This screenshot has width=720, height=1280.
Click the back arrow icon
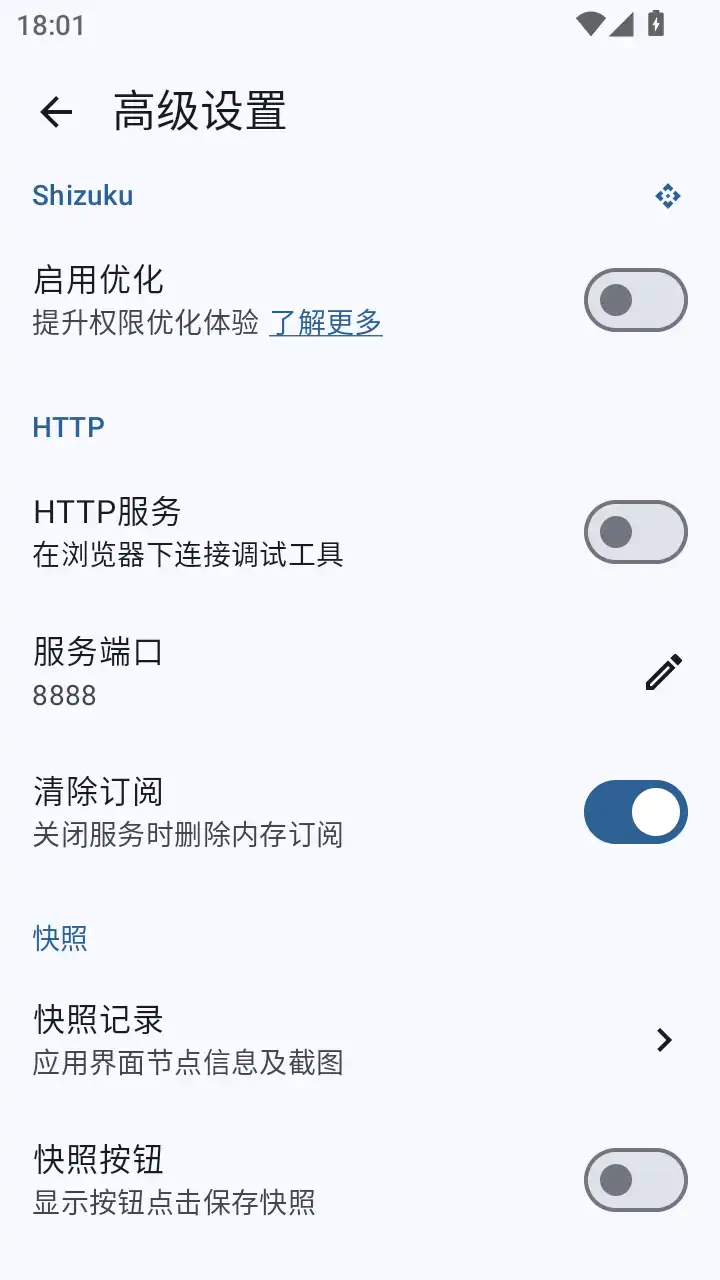(53, 112)
